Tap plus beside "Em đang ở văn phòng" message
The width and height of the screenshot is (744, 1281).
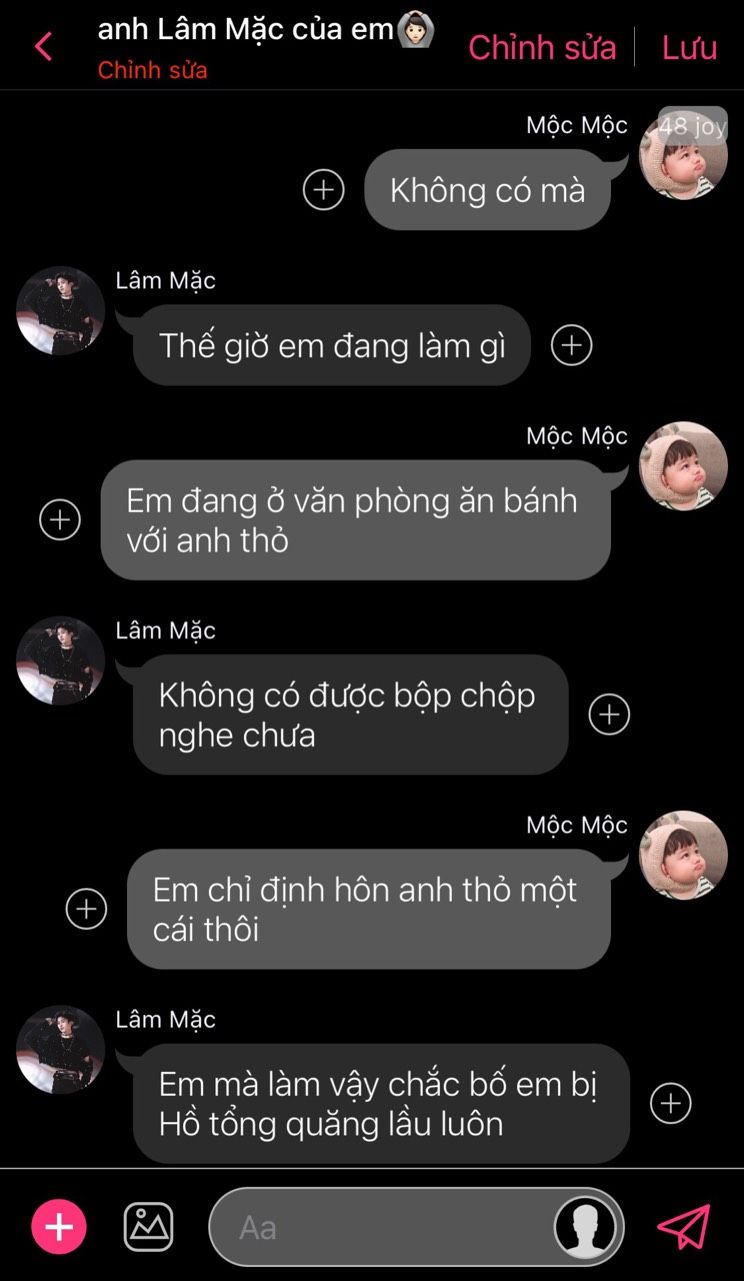pos(60,520)
